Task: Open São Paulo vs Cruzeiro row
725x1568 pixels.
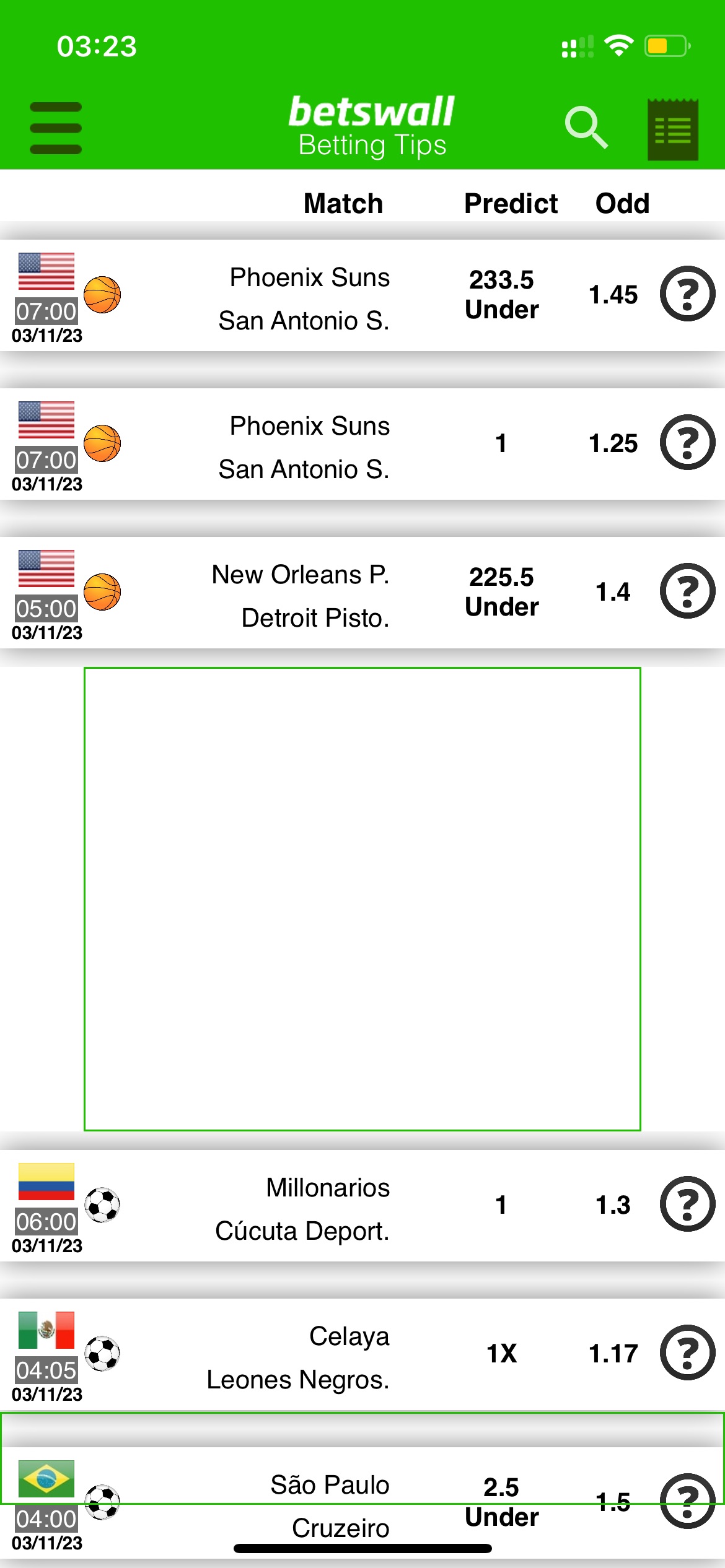Action: click(362, 1503)
